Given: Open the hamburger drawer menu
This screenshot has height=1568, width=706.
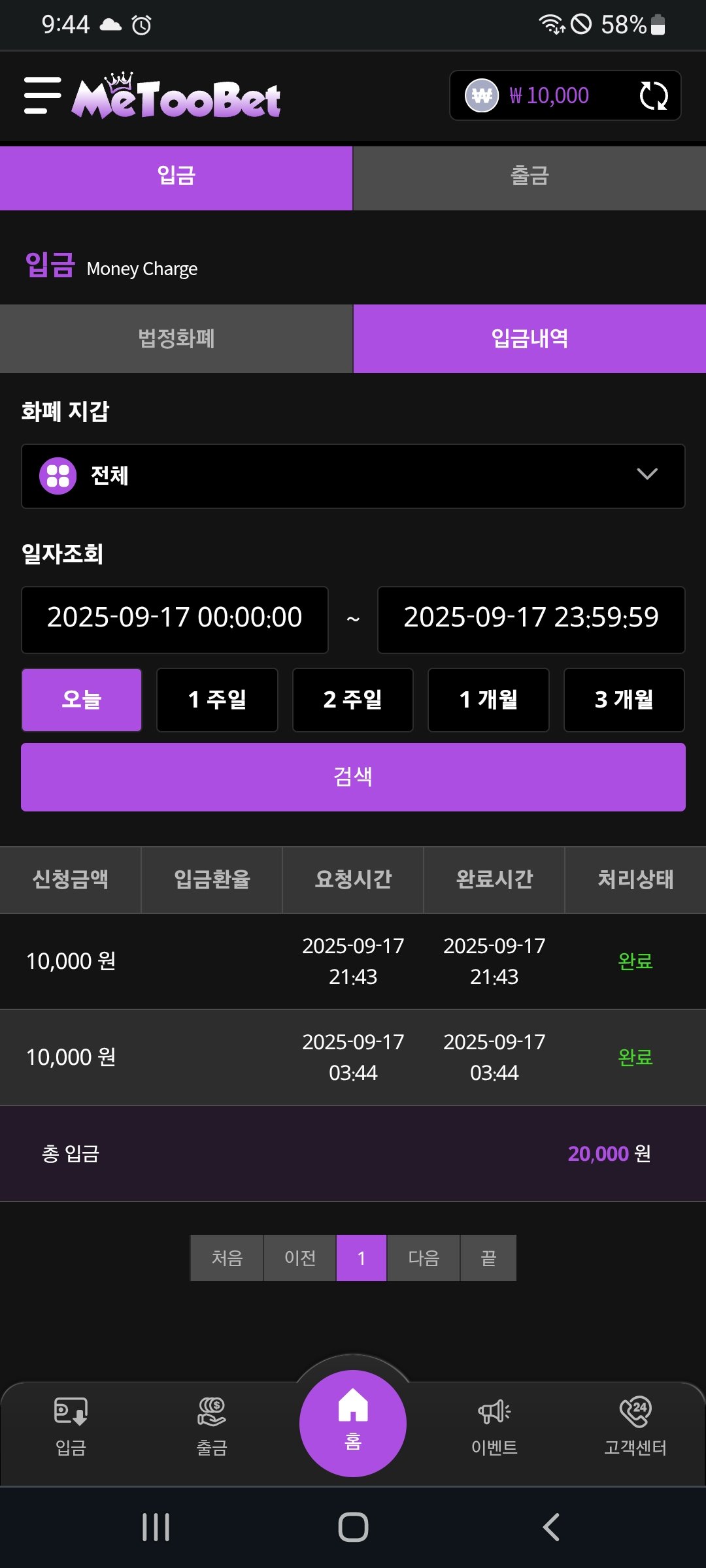Looking at the screenshot, I should tap(42, 95).
